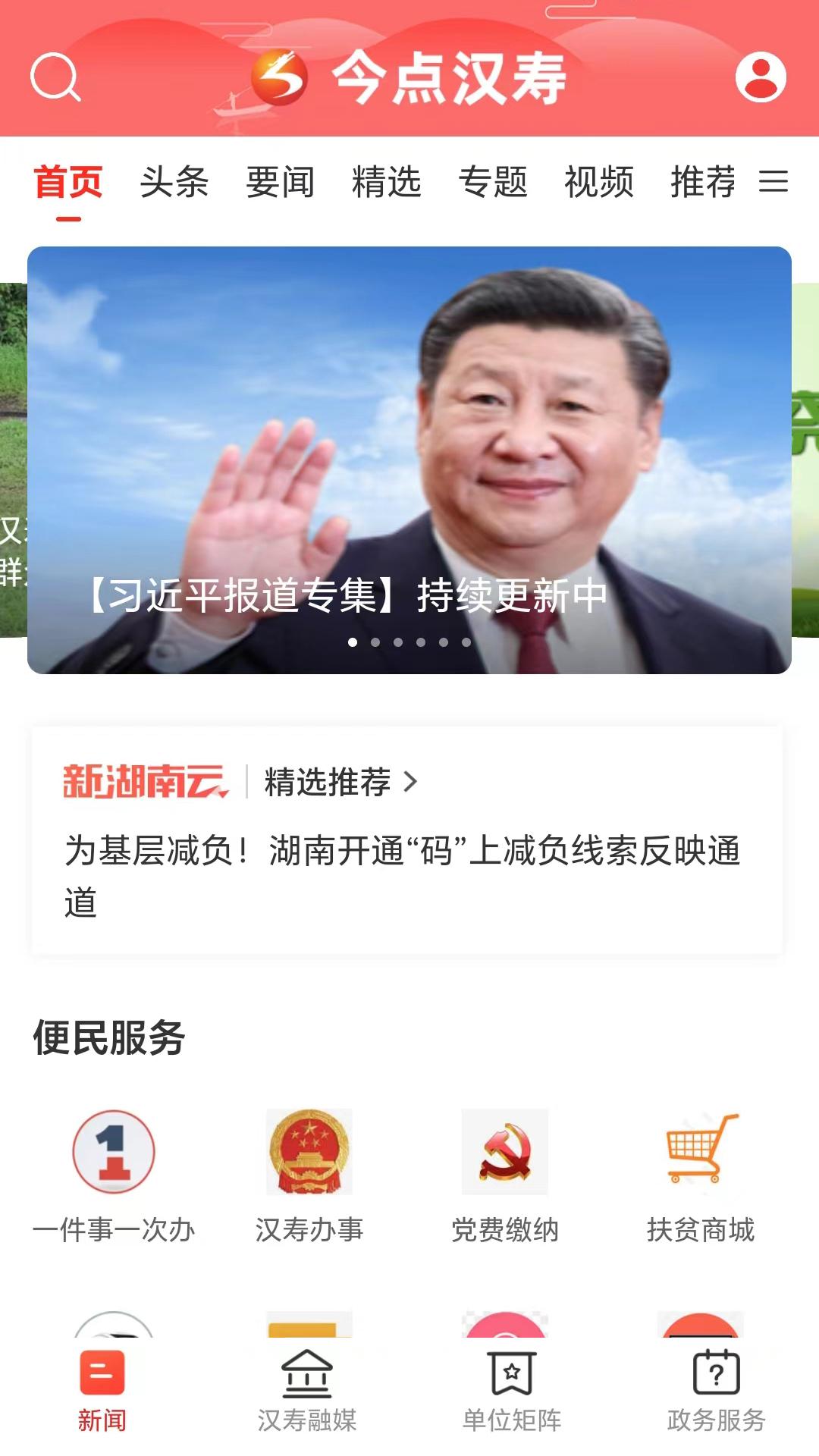Select the 新闻 bottom navigation icon
819x1456 pixels.
coord(101,1373)
